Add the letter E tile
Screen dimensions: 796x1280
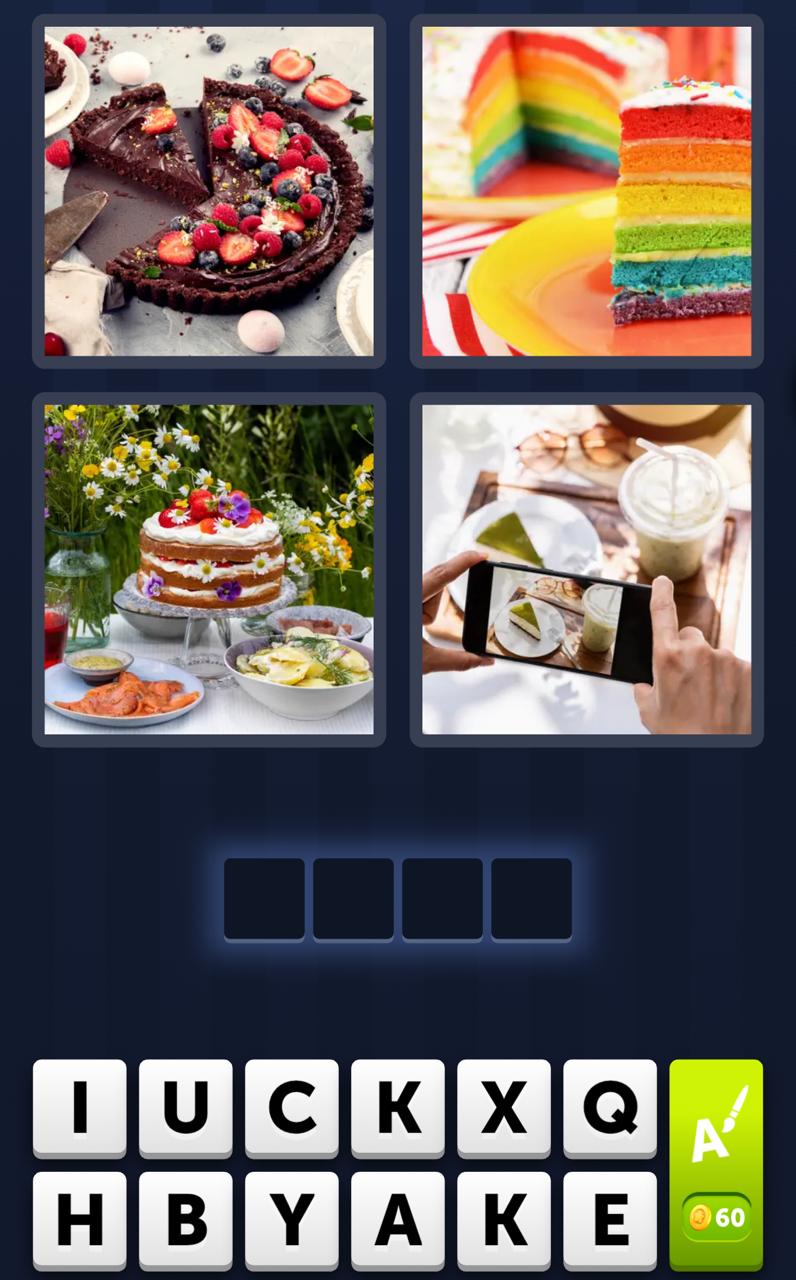click(610, 1220)
